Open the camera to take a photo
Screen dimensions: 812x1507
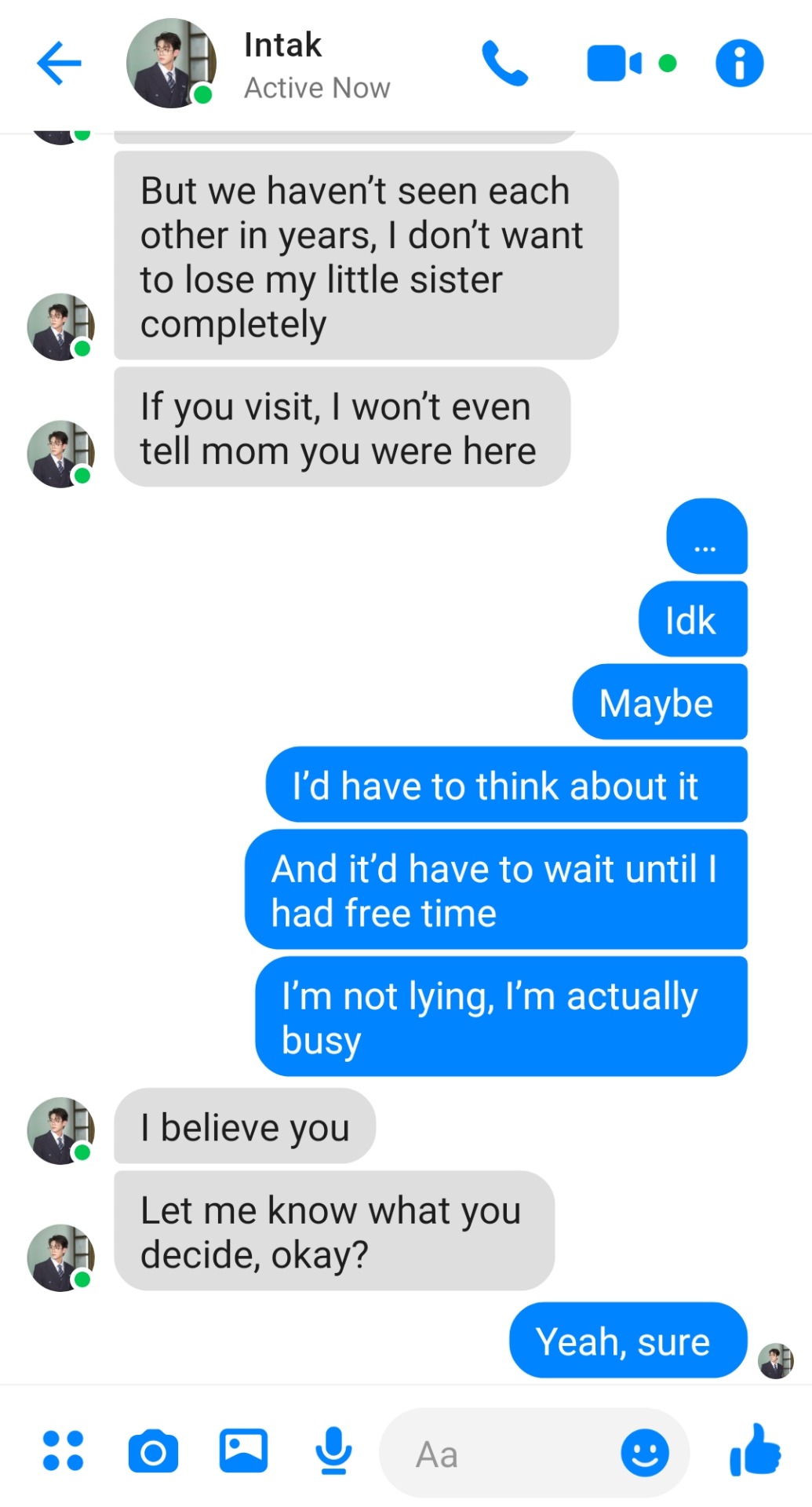153,1450
